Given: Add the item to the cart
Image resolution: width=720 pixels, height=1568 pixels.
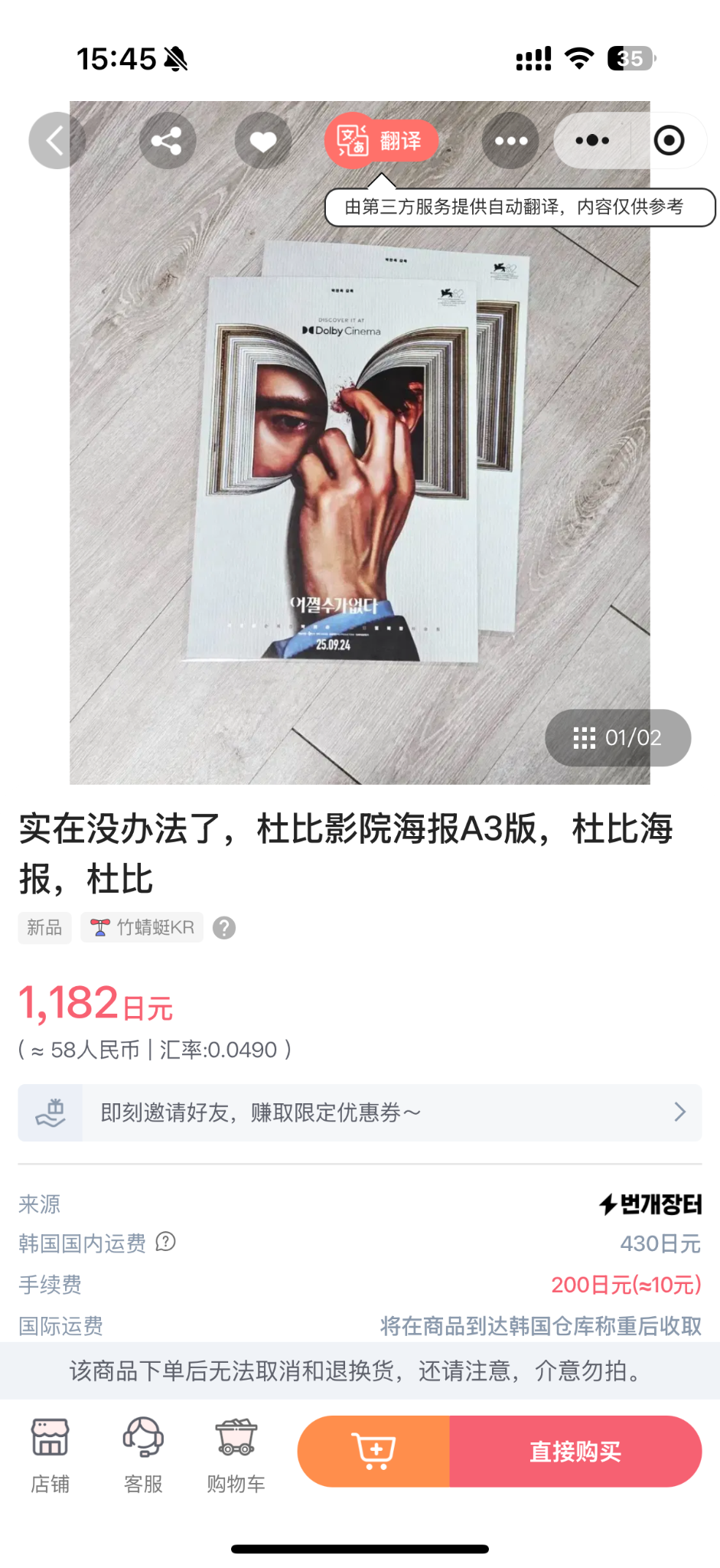Looking at the screenshot, I should (x=373, y=1451).
